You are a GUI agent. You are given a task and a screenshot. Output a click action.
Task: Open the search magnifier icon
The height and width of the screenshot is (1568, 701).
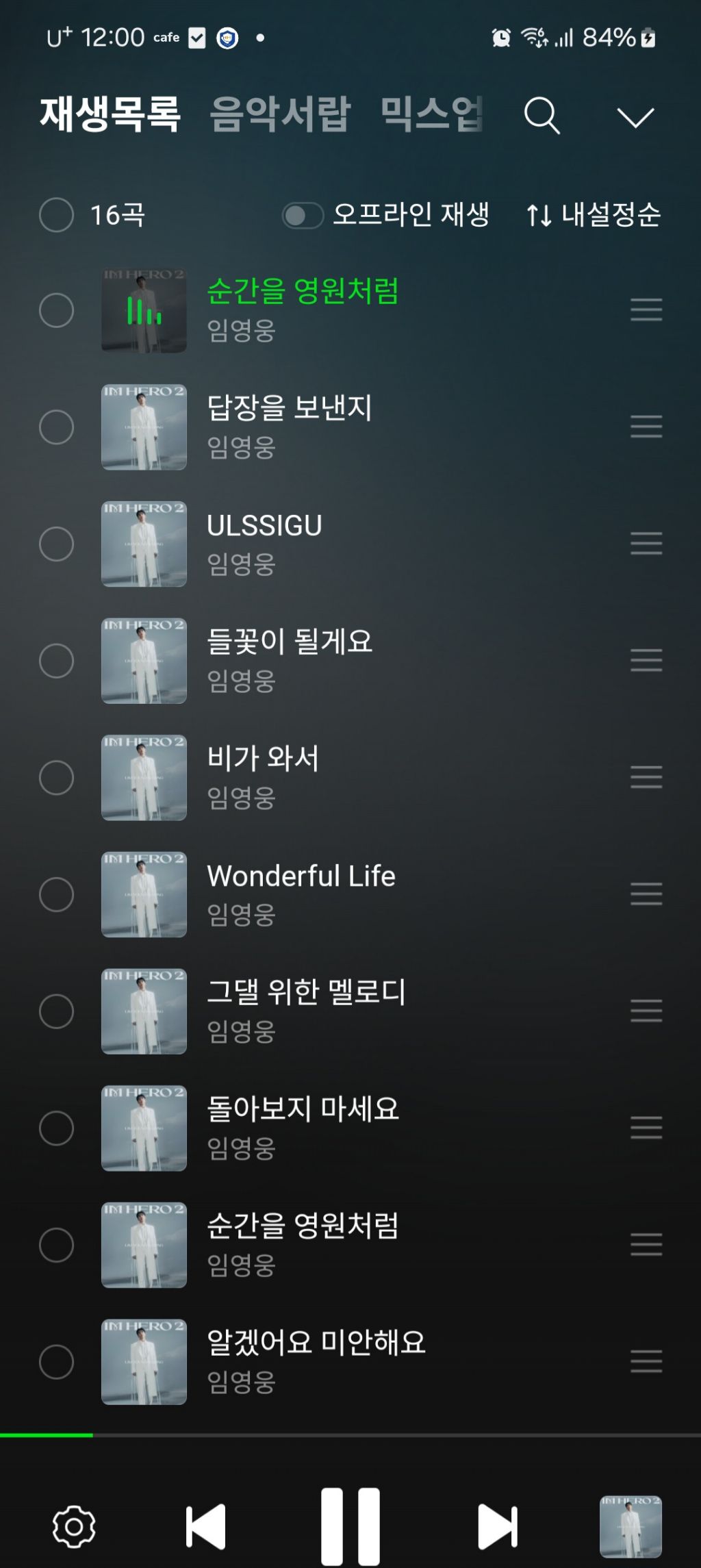click(541, 115)
